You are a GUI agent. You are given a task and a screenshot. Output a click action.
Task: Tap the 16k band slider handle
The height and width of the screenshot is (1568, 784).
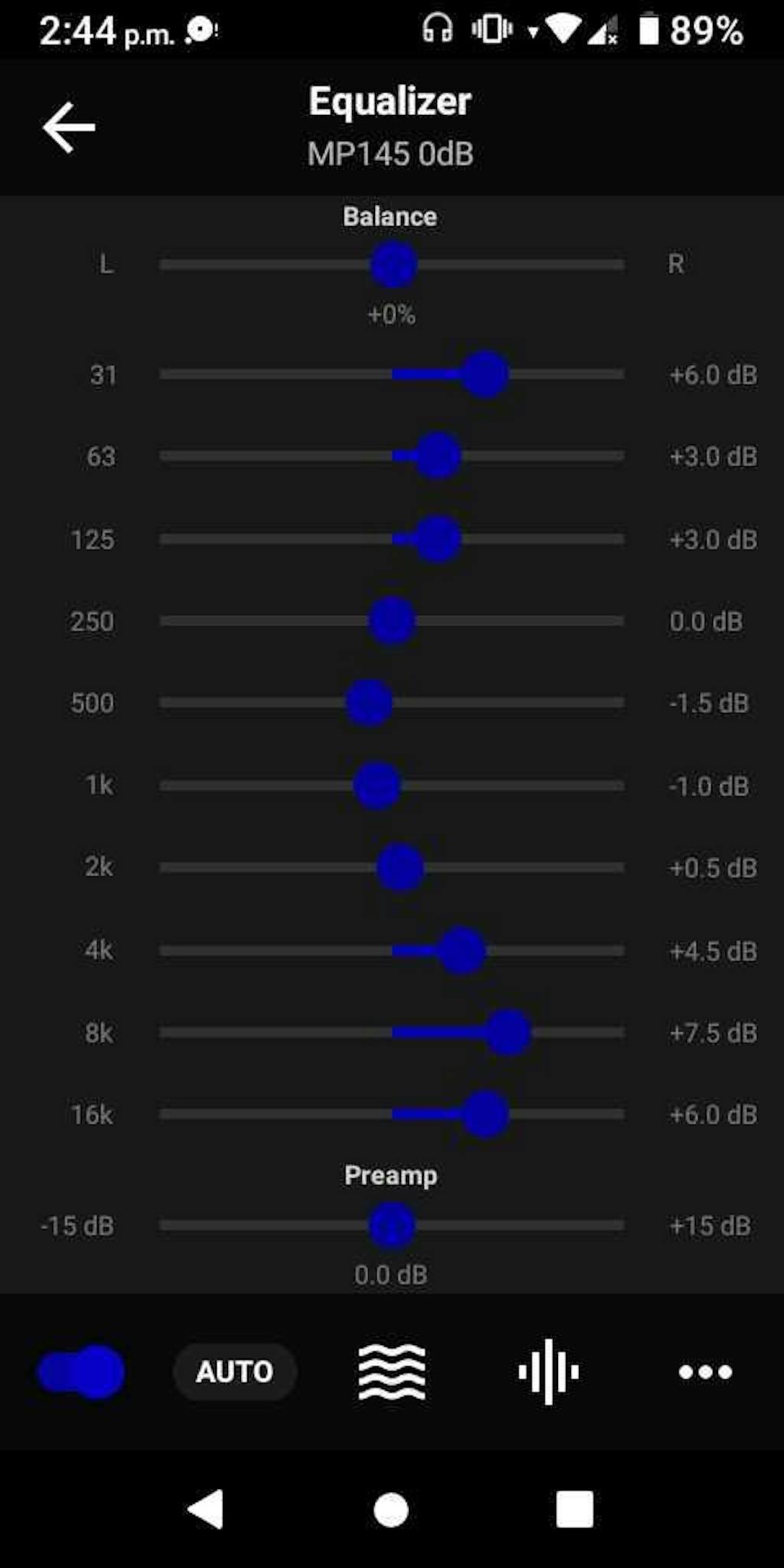[x=485, y=1114]
